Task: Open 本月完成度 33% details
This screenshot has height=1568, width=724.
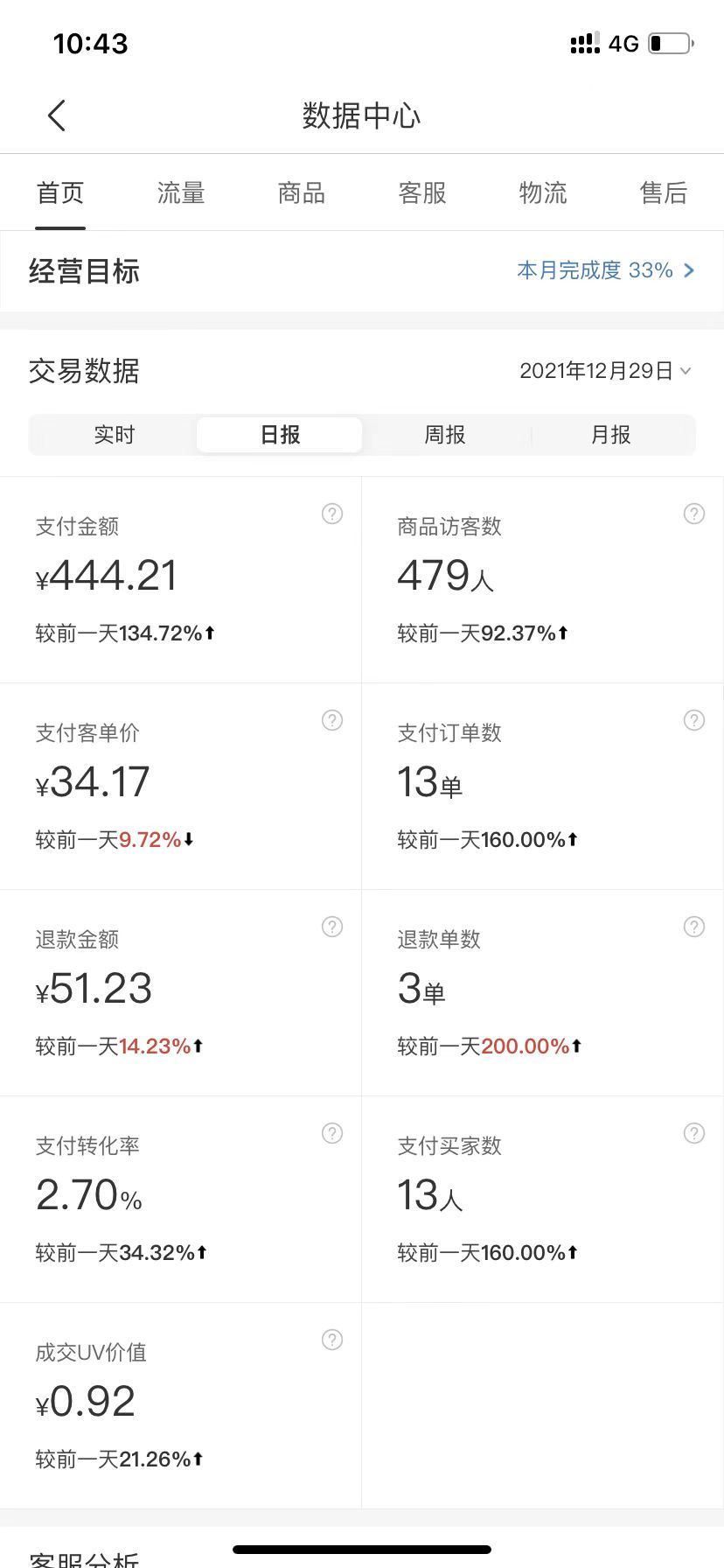Action: click(x=606, y=270)
